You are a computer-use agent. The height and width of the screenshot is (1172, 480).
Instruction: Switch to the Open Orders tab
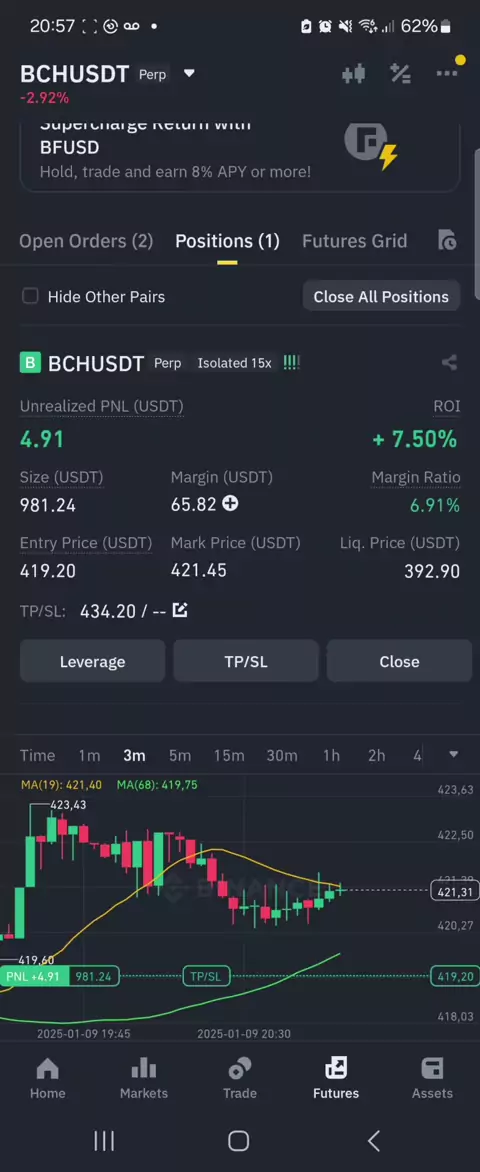(86, 241)
